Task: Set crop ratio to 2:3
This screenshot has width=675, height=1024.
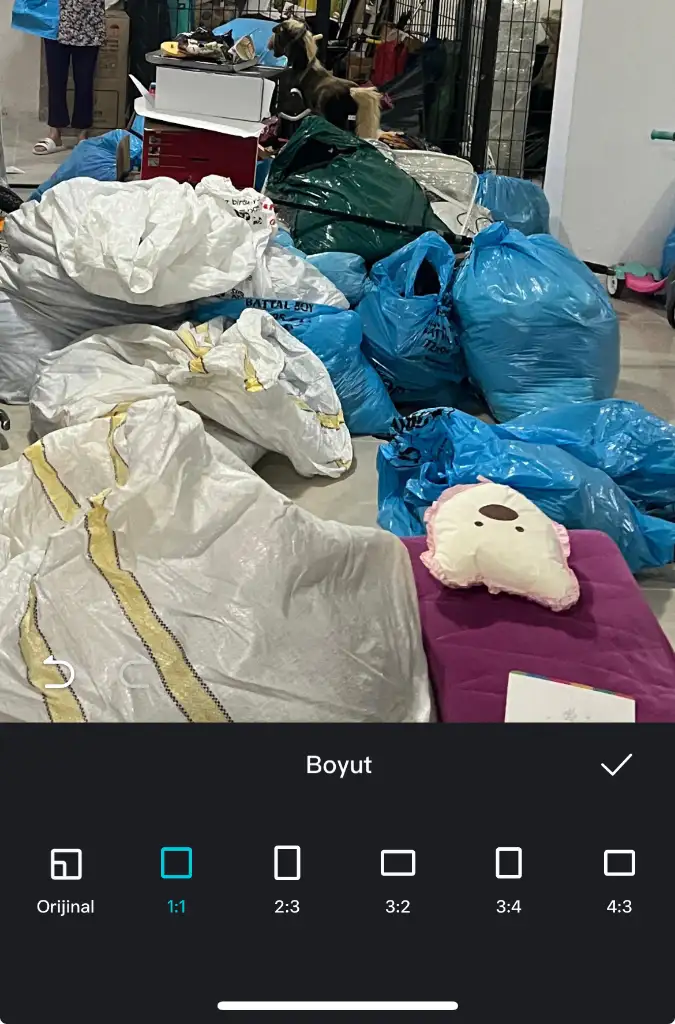Action: click(287, 879)
